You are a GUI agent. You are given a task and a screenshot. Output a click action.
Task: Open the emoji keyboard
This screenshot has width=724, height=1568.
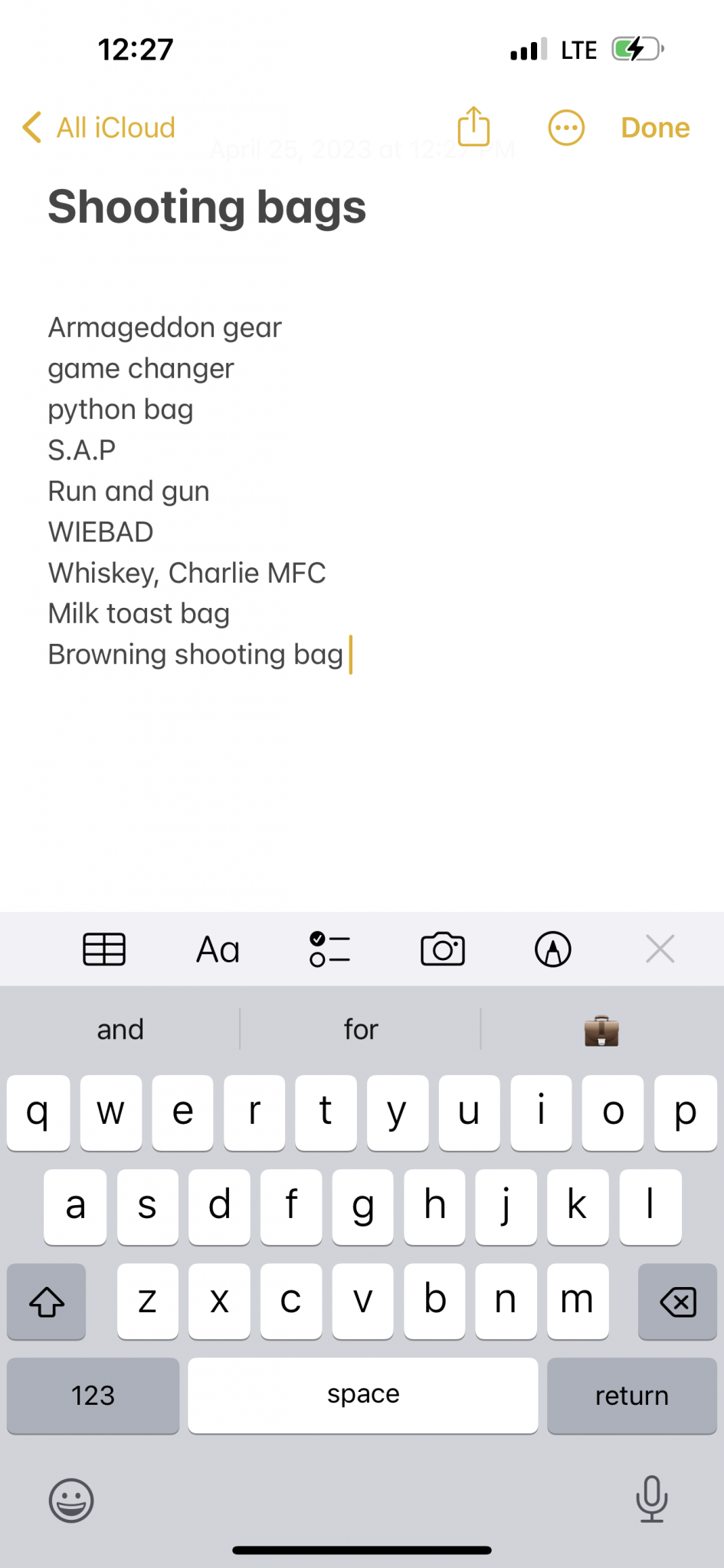[71, 1500]
